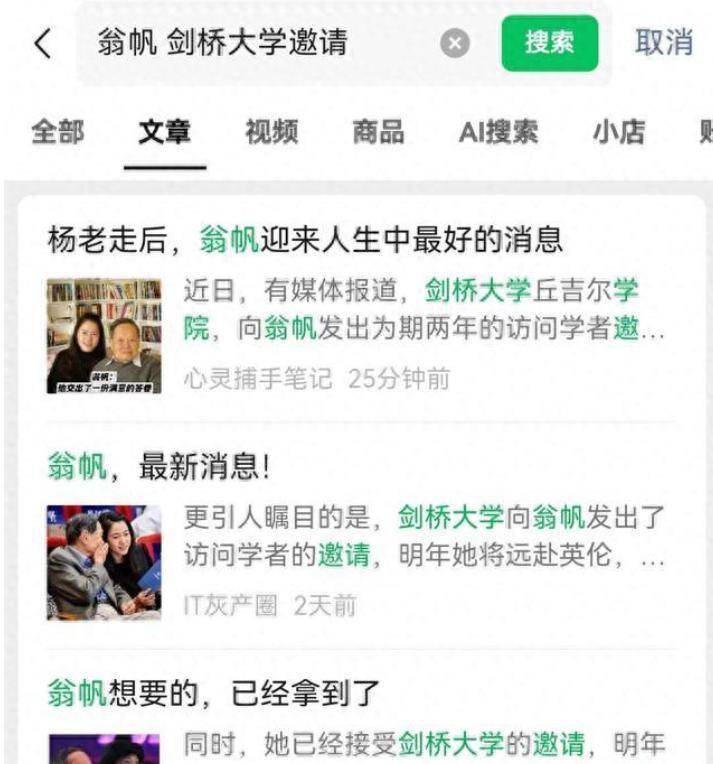Clear the search text
Image resolution: width=713 pixels, height=764 pixels.
455,44
